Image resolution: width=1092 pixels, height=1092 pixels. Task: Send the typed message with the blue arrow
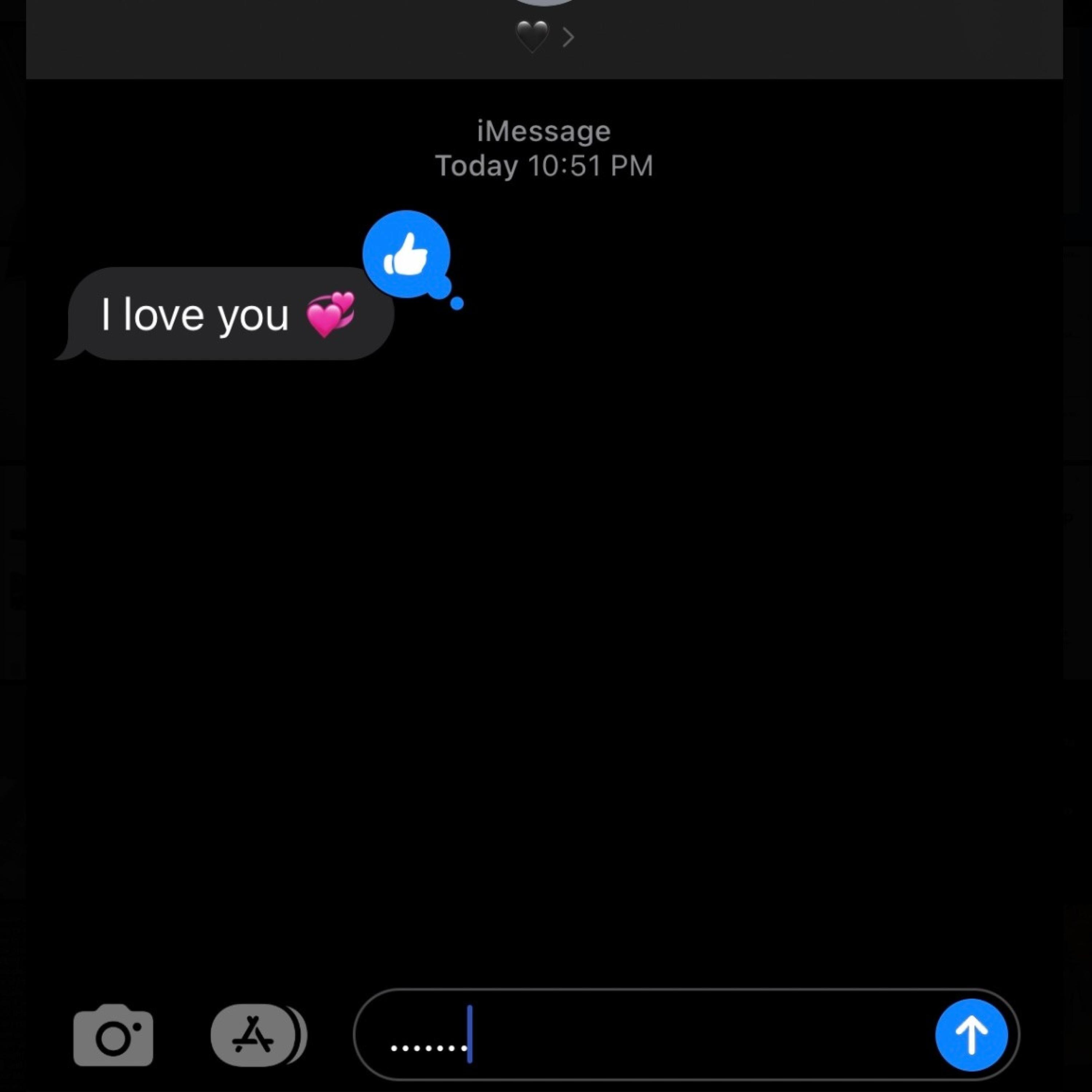tap(971, 1035)
